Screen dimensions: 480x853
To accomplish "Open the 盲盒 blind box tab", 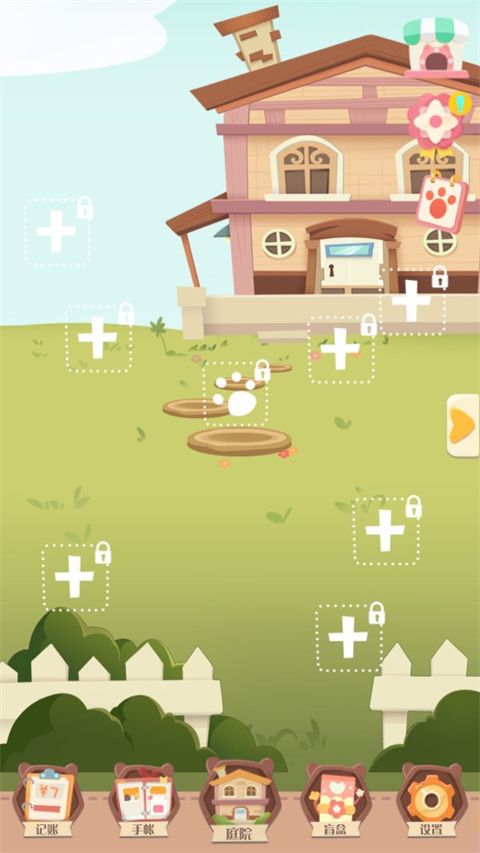I will [336, 800].
